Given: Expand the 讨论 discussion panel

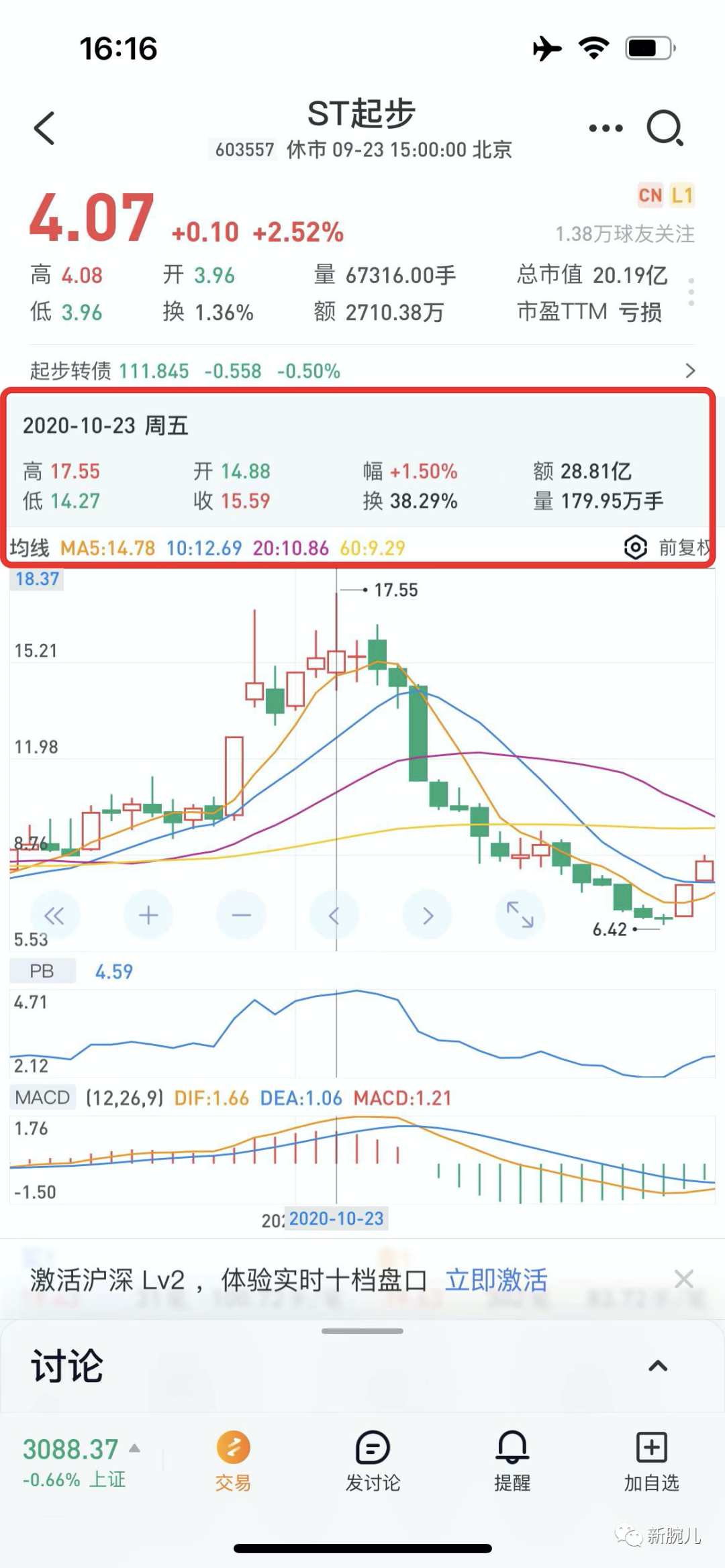Looking at the screenshot, I should click(658, 1366).
